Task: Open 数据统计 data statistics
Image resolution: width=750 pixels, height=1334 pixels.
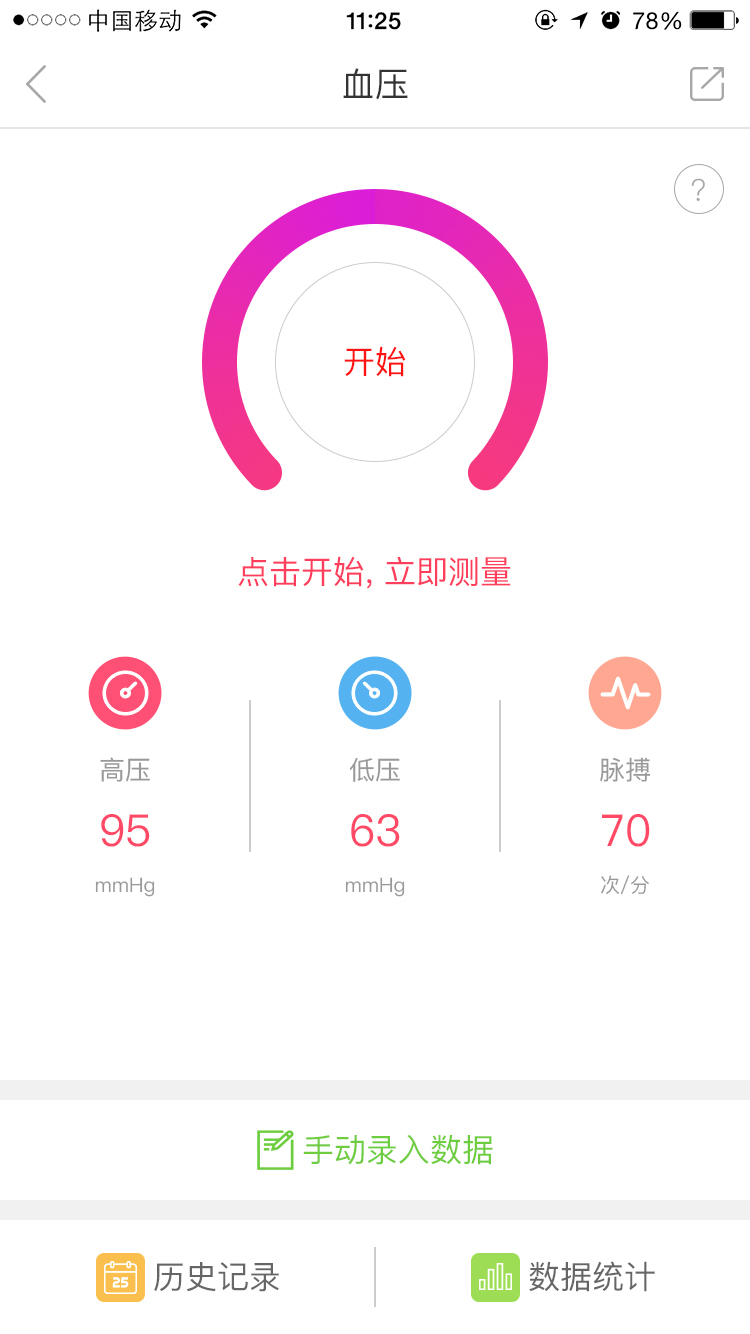Action: pyautogui.click(x=563, y=1277)
